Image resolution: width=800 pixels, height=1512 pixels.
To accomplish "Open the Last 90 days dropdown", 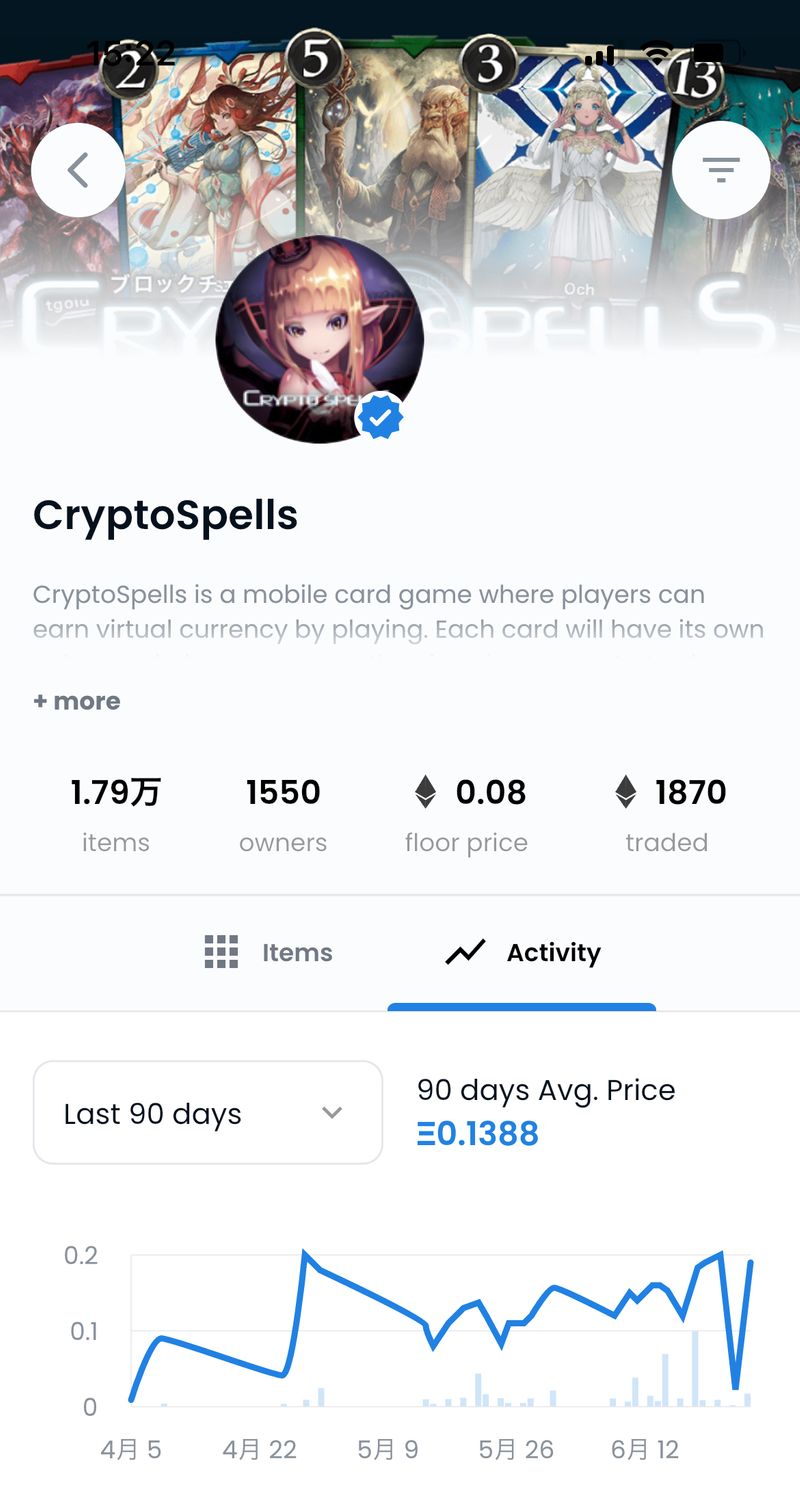I will [x=208, y=1113].
